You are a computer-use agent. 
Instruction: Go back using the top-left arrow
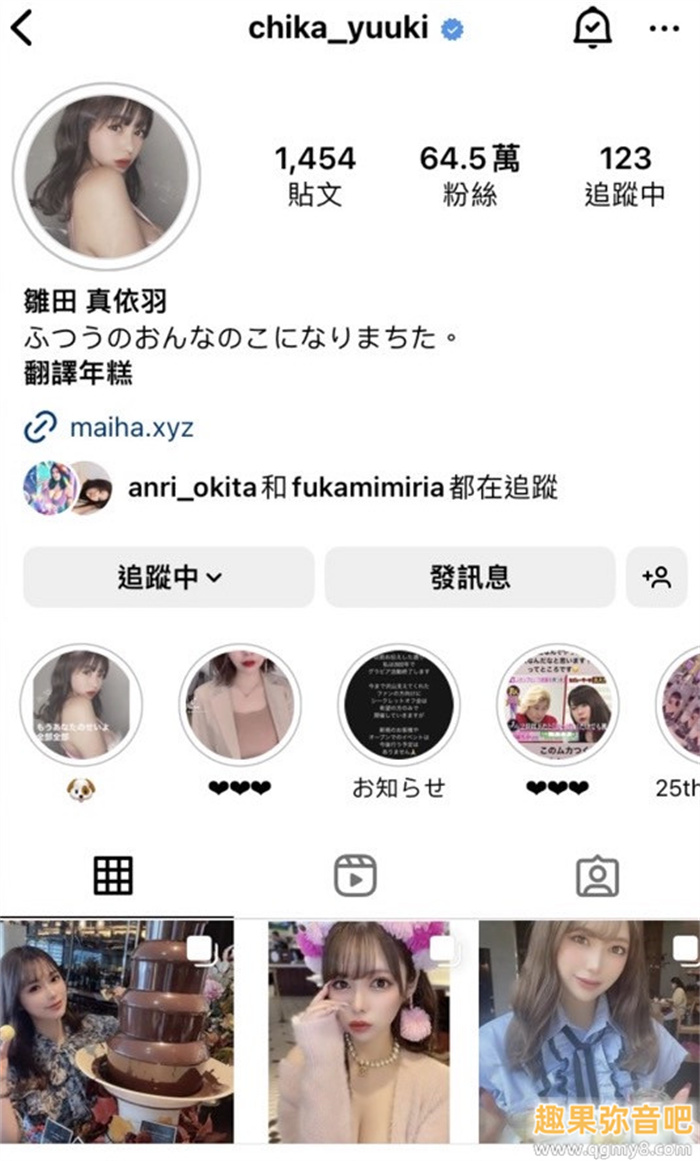22,28
